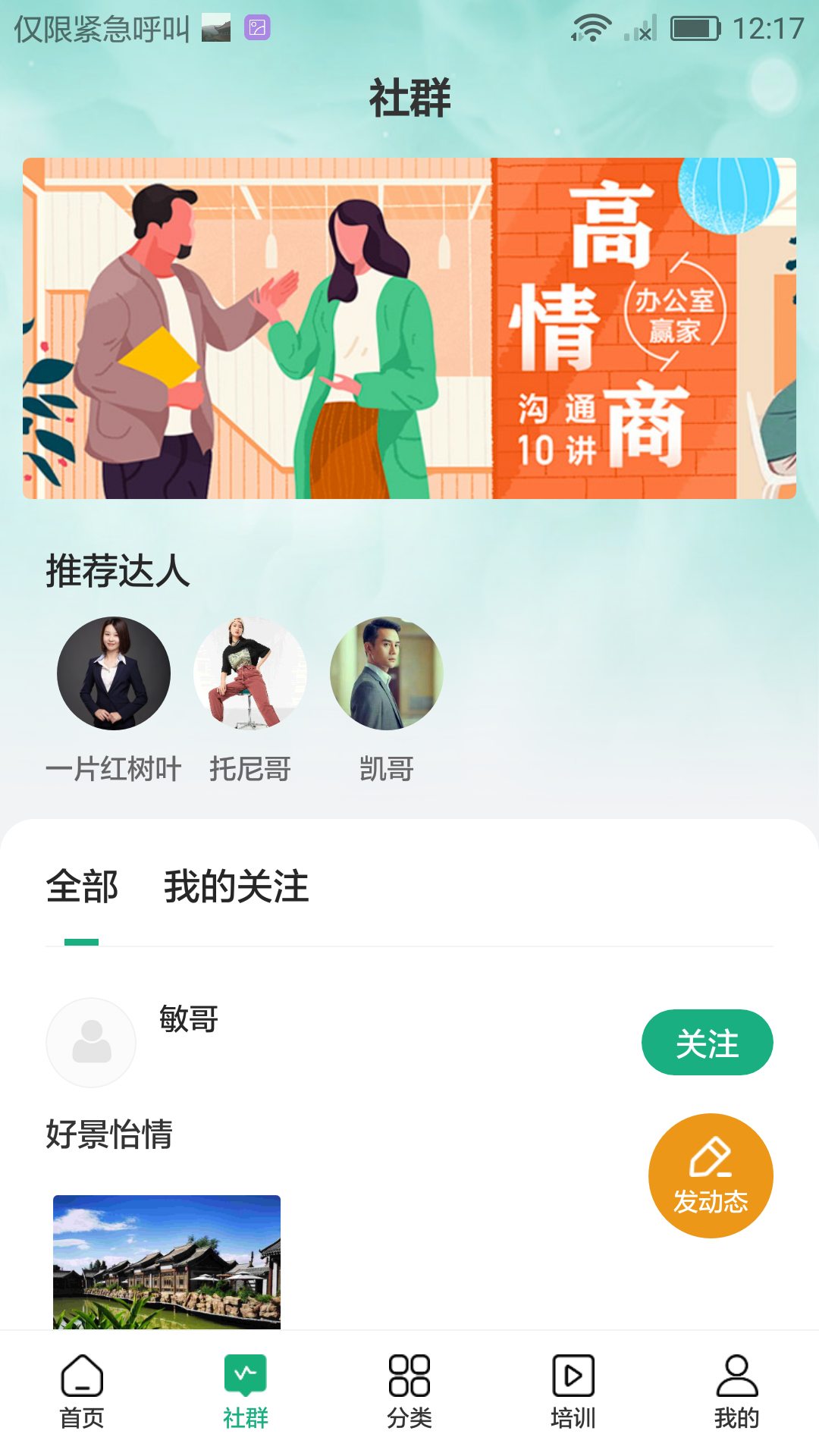Open 凯哥's profile avatar
819x1456 pixels.
tap(385, 673)
